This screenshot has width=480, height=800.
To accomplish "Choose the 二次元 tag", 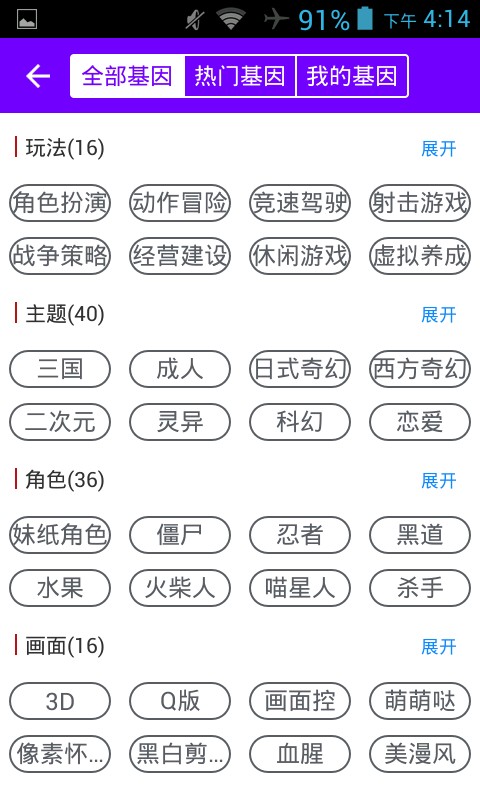I will click(60, 422).
